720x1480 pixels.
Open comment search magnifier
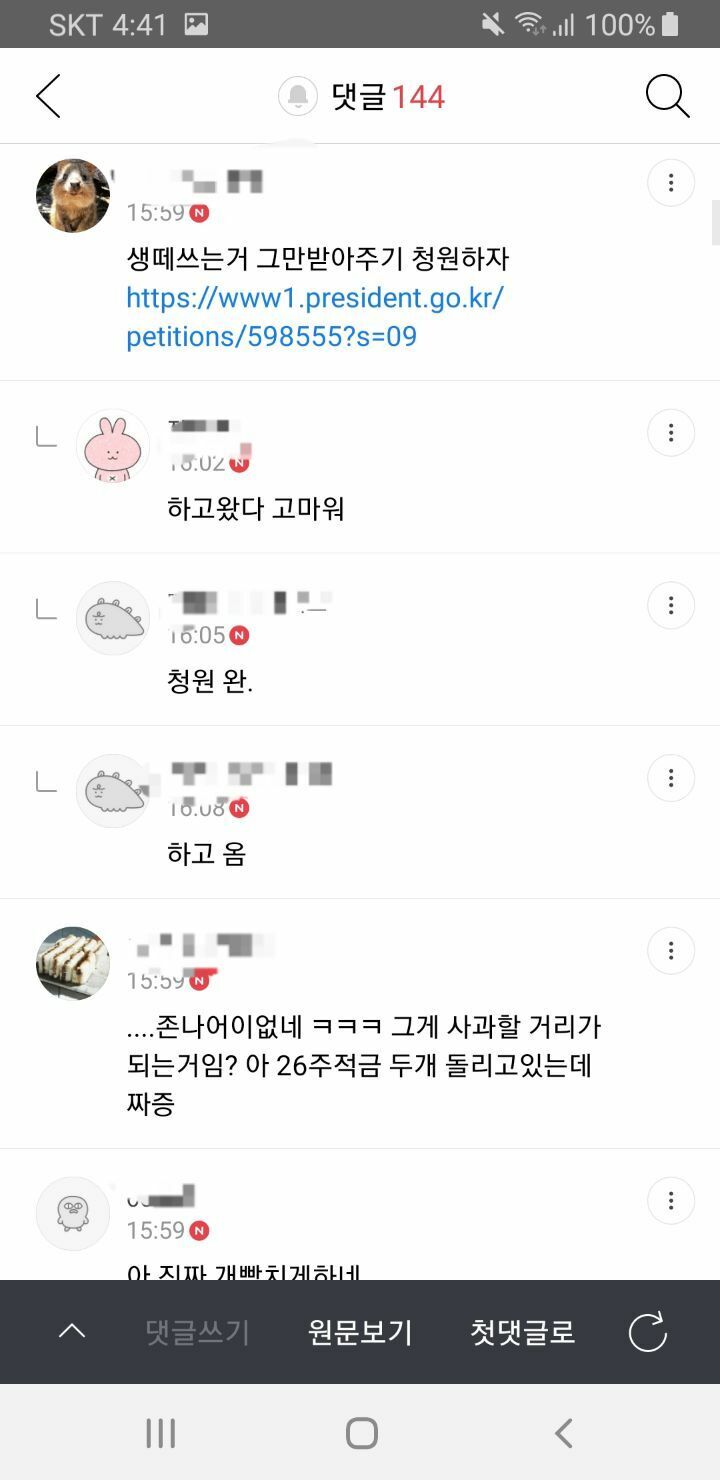(667, 97)
